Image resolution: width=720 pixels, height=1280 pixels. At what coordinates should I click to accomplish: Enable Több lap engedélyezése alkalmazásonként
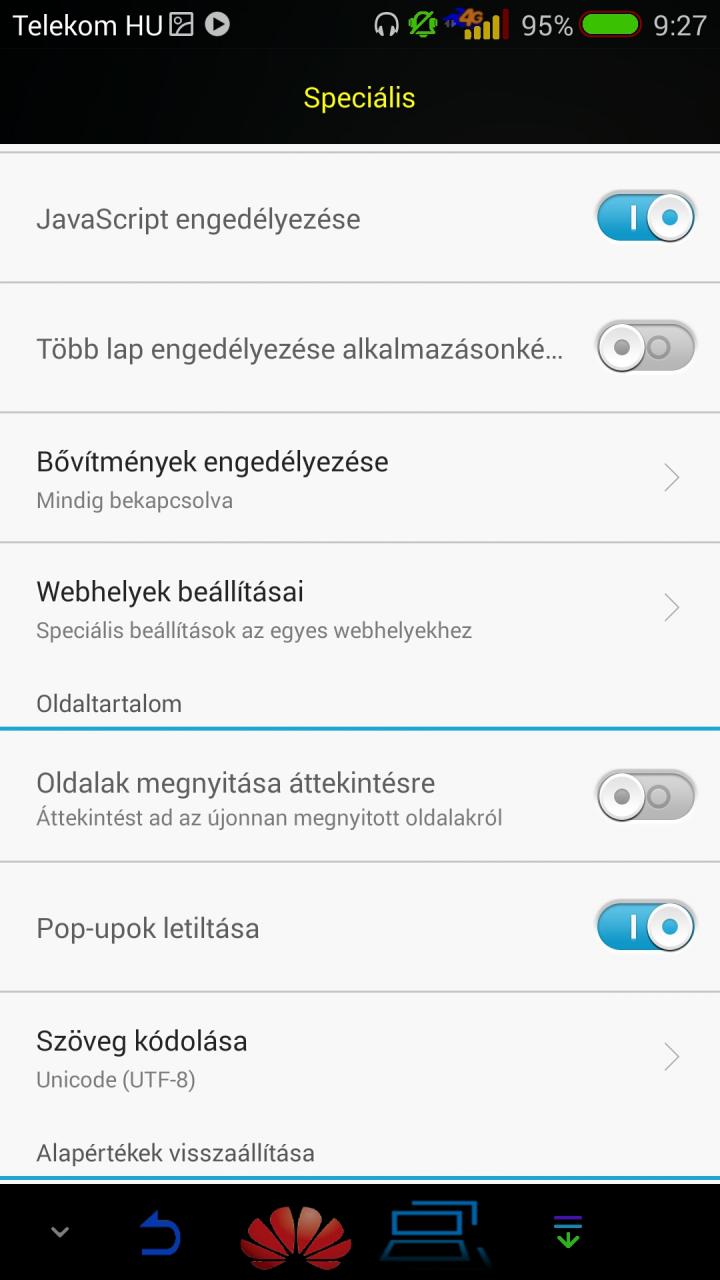pyautogui.click(x=645, y=348)
